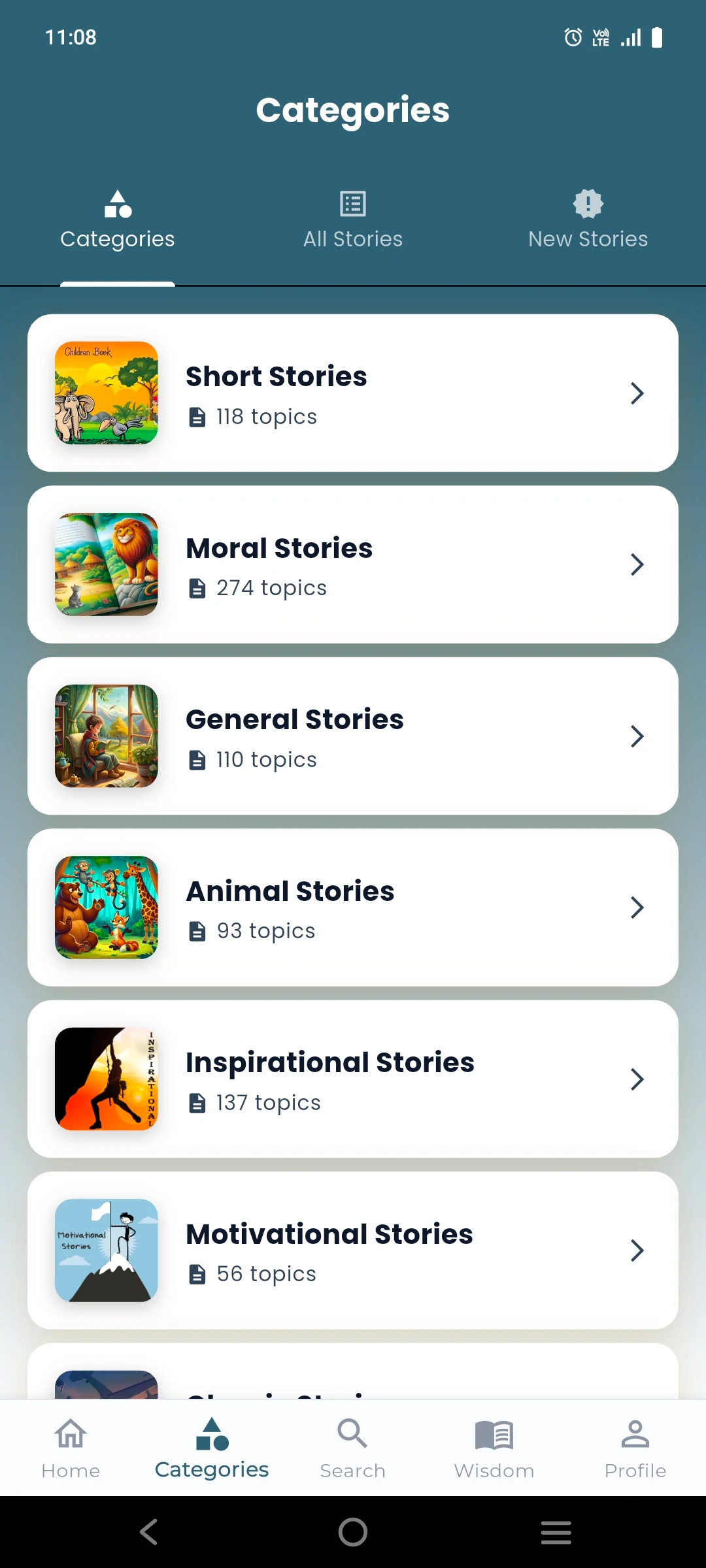
Task: Open the Short Stories category
Action: coord(353,393)
